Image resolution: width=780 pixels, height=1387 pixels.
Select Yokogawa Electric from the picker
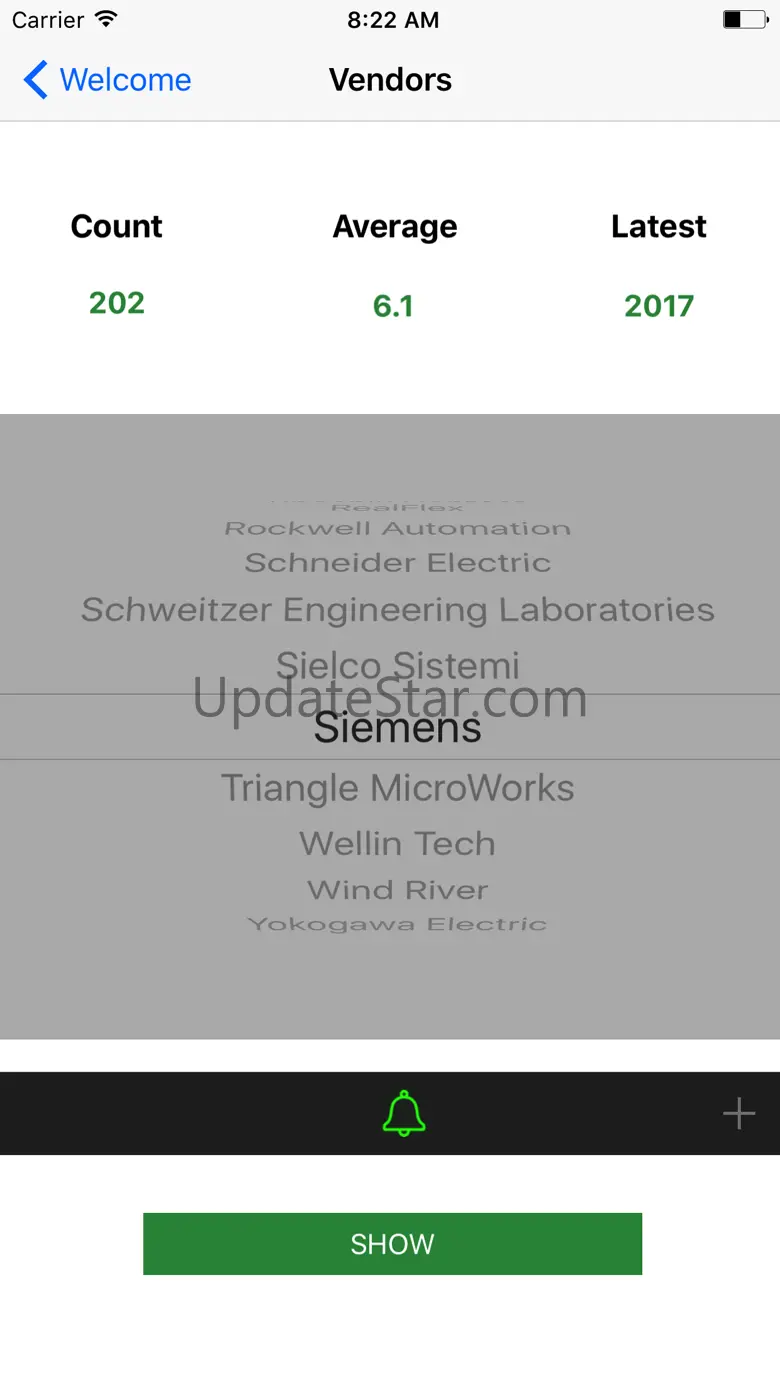(x=397, y=924)
